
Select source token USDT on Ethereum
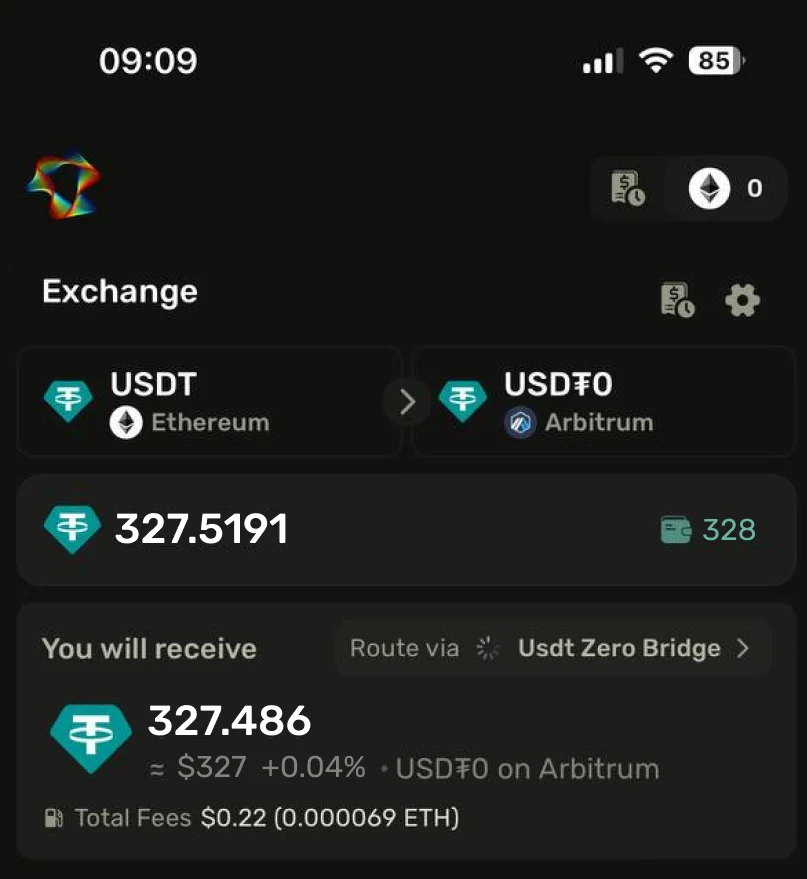coord(209,402)
